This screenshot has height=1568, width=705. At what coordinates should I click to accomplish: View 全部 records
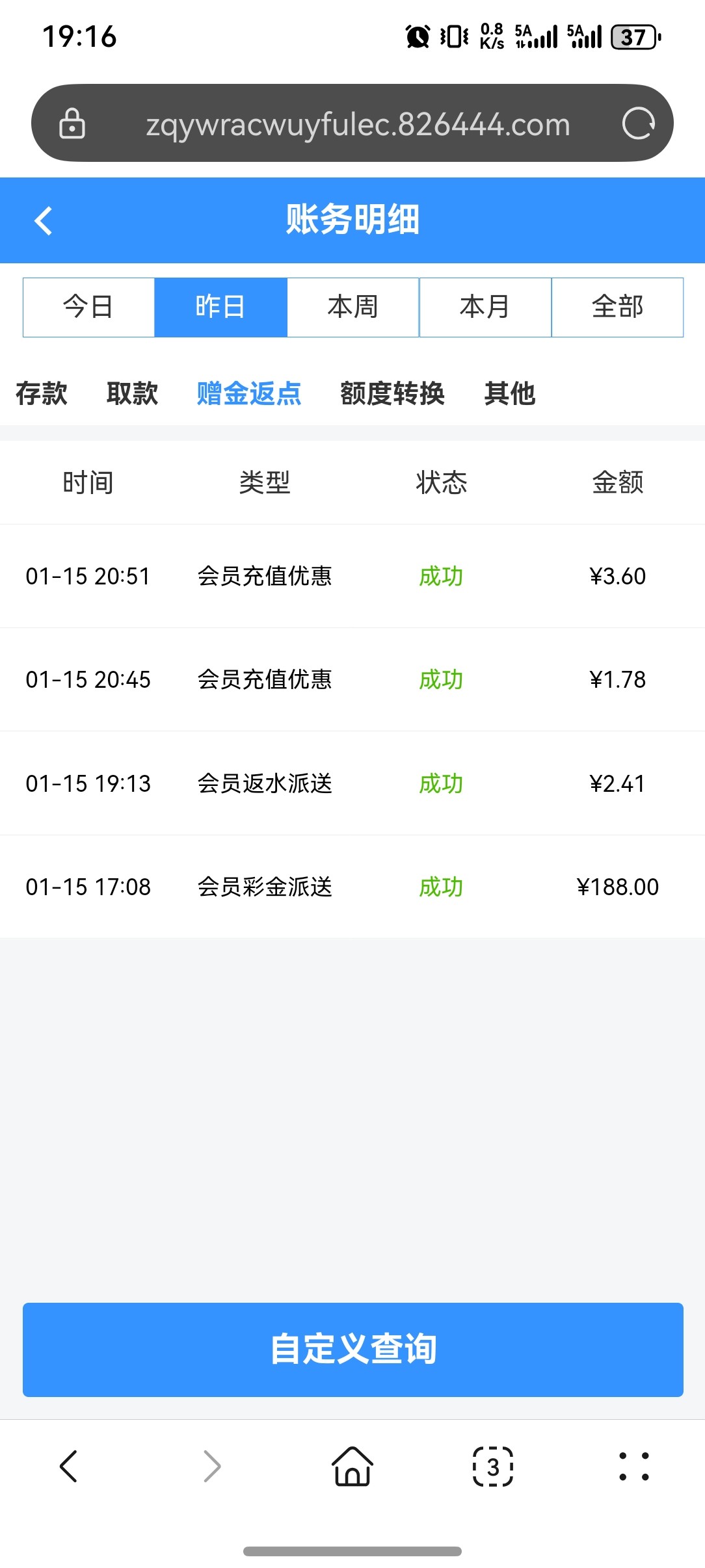pos(617,307)
